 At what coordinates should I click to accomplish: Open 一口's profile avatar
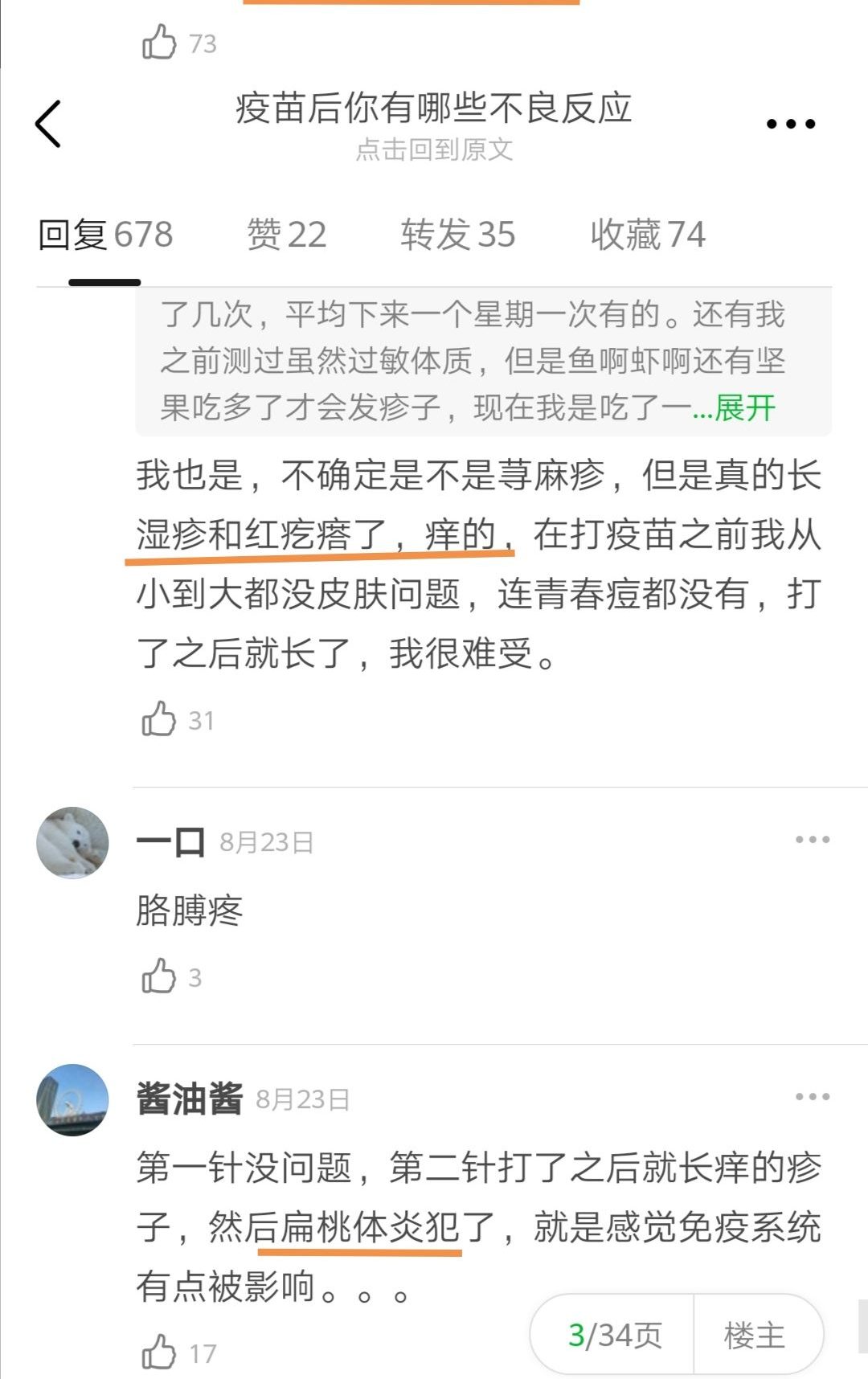tap(72, 842)
